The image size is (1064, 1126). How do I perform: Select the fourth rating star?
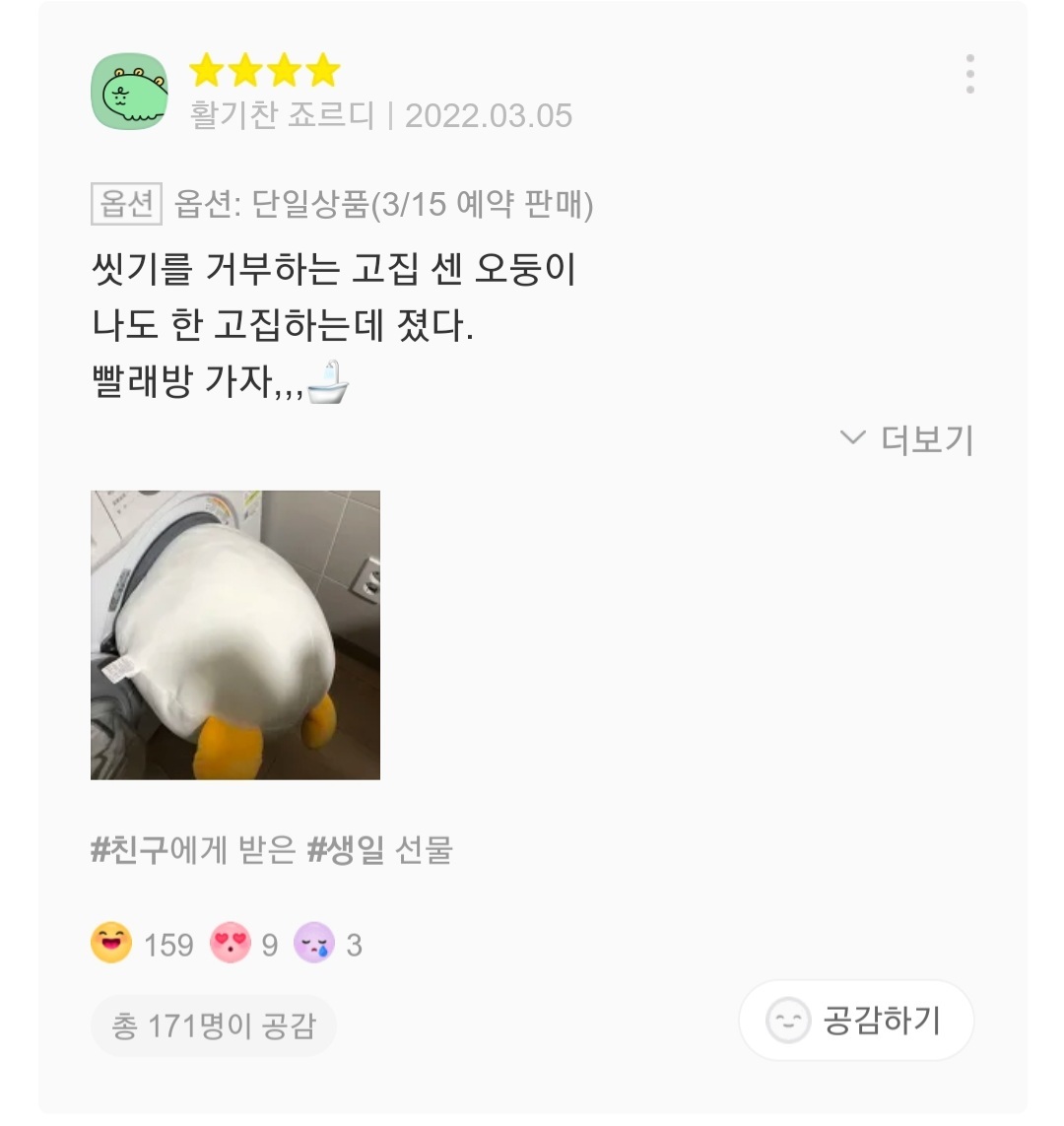[x=319, y=72]
